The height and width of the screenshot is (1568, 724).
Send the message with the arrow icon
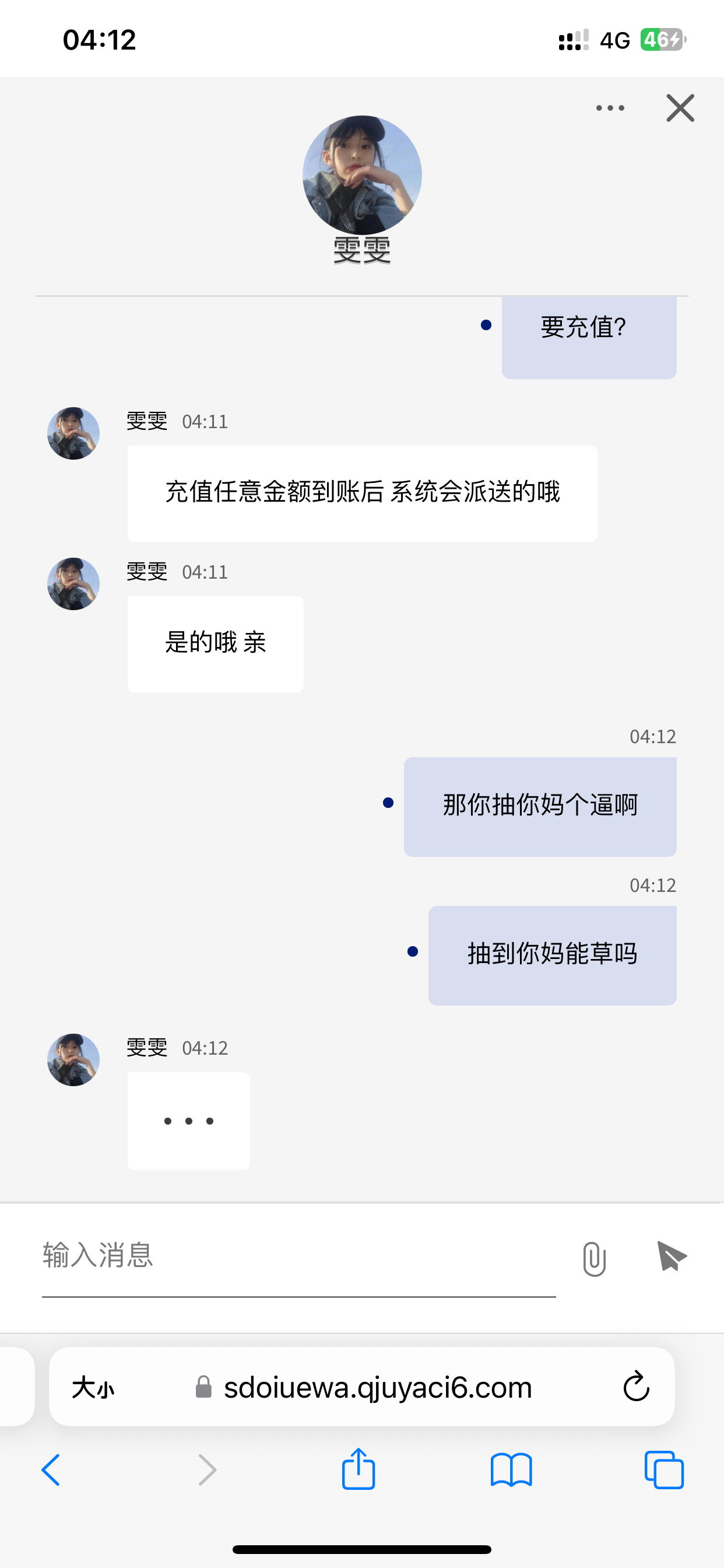tap(672, 1256)
